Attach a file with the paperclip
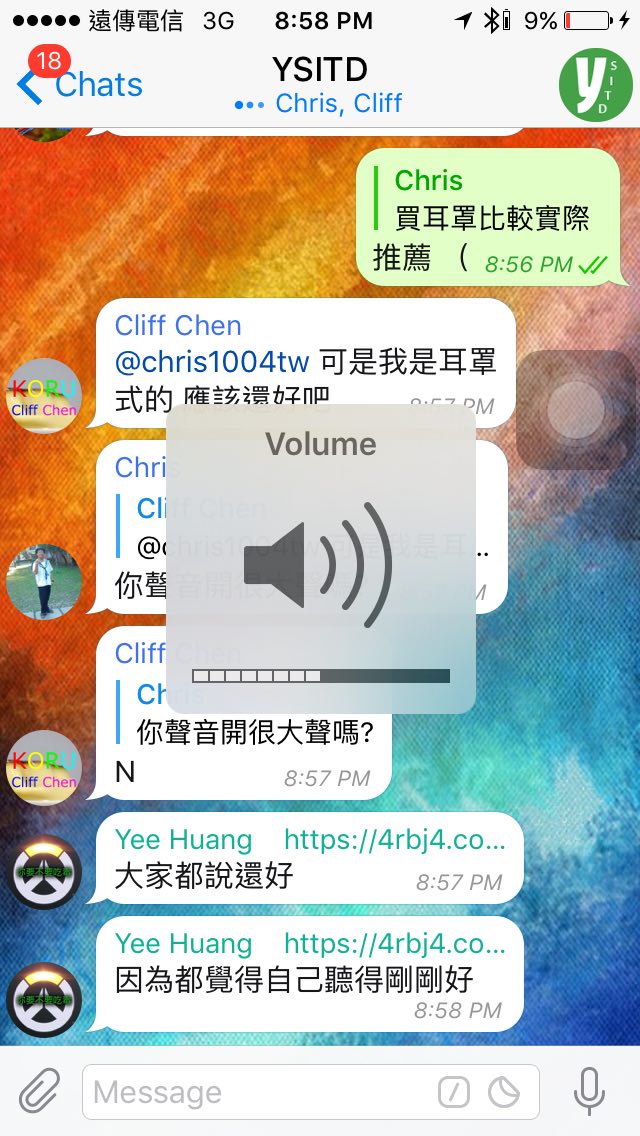 (39, 1091)
